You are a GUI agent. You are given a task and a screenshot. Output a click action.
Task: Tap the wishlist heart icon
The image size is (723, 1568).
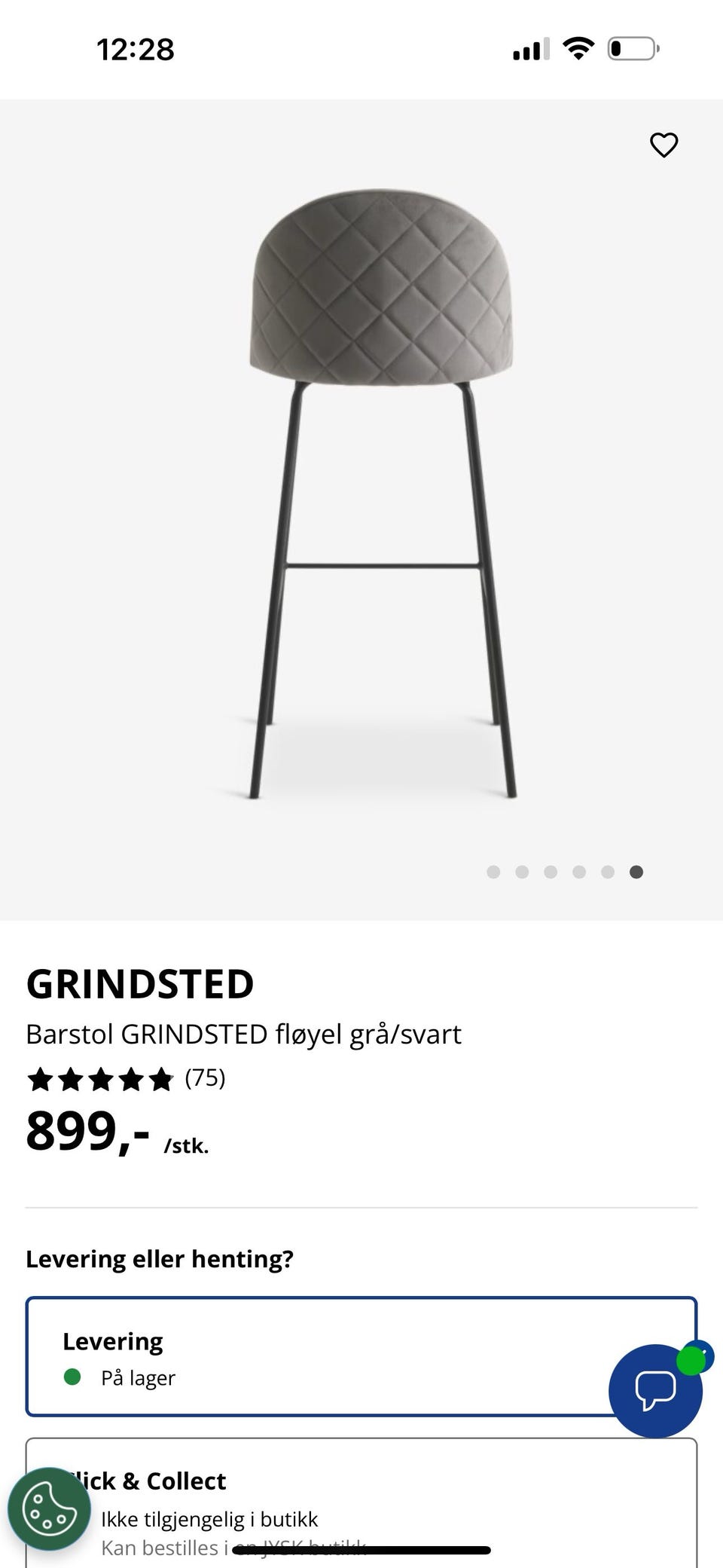664,145
